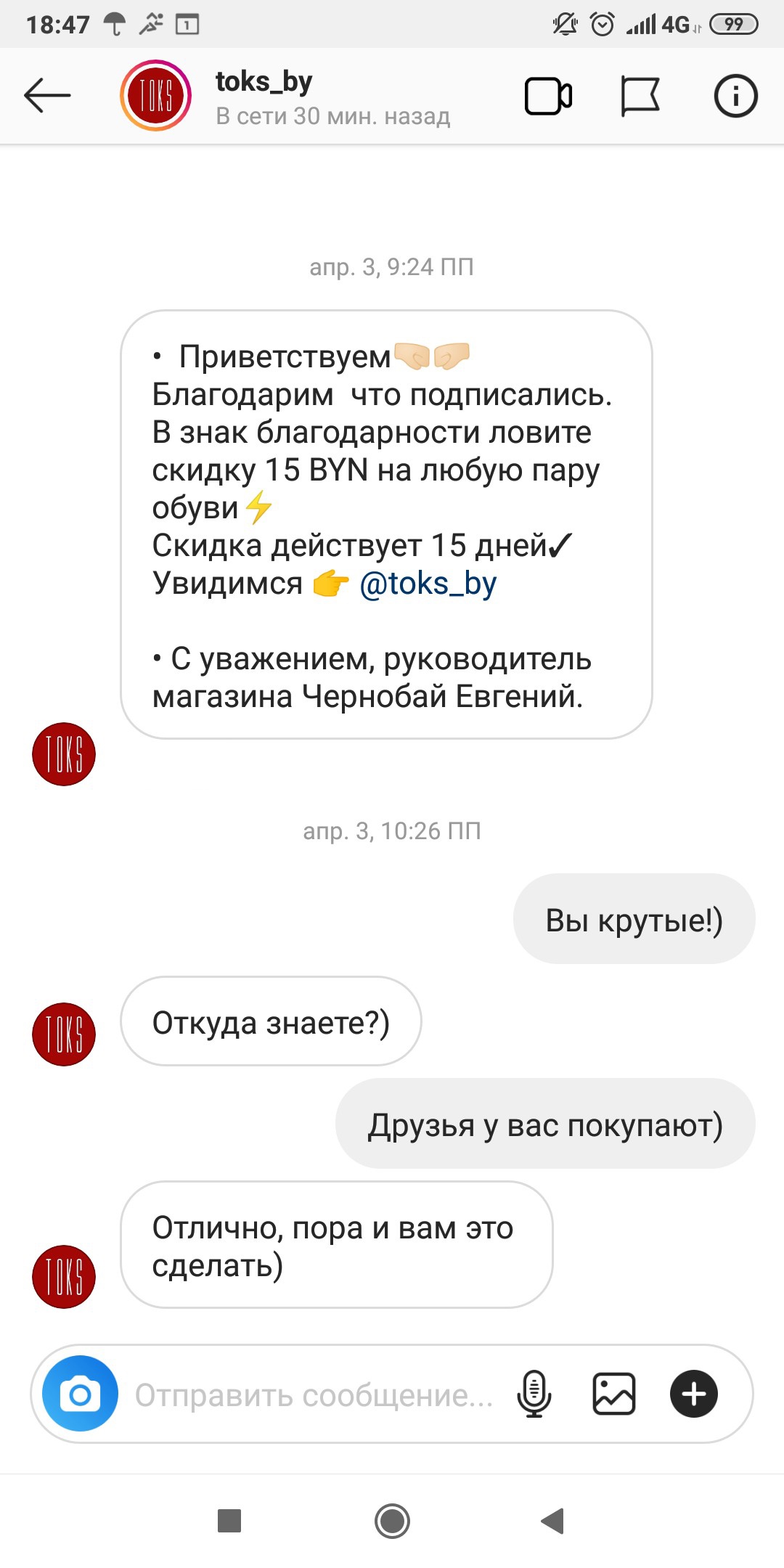Record a voice message
This screenshot has height=1568, width=784.
pos(534,1394)
